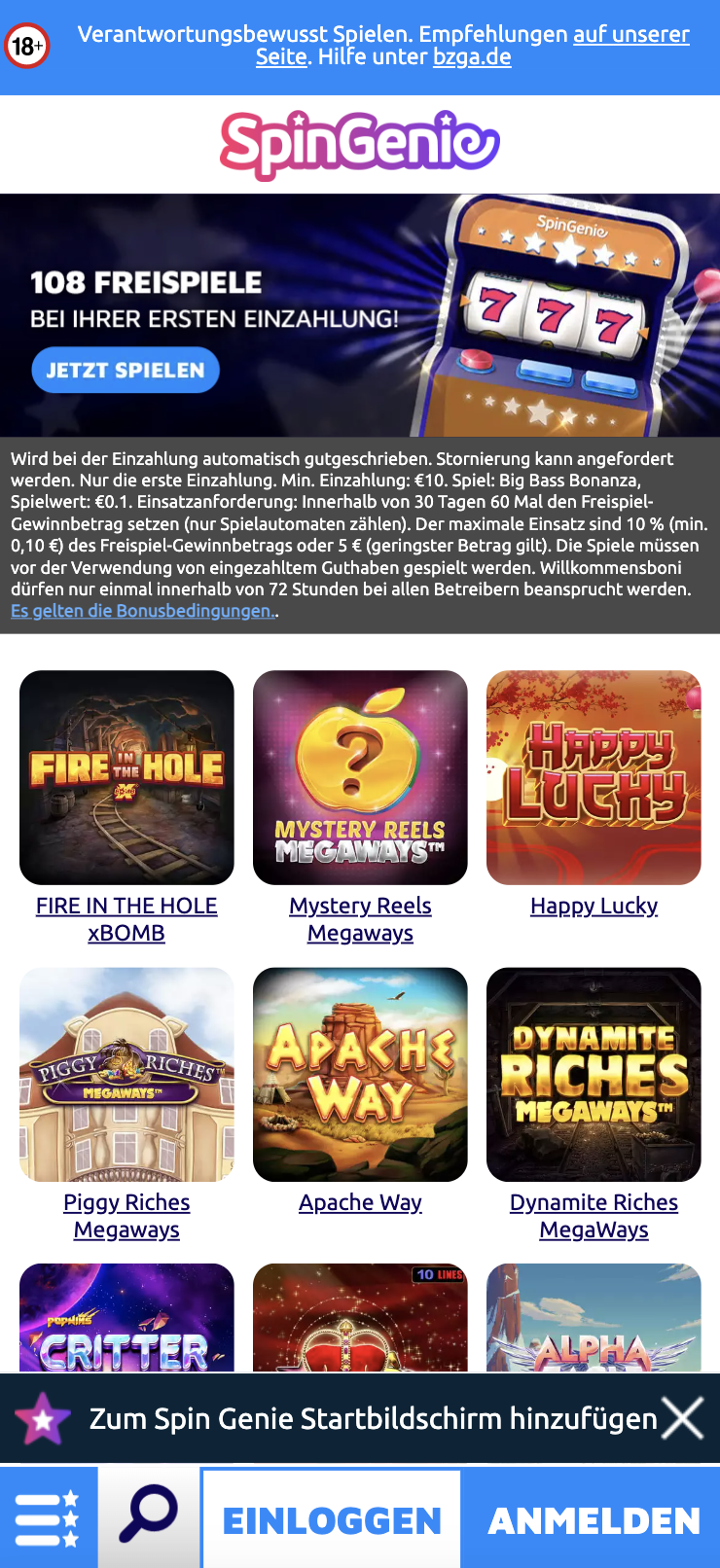720x1568 pixels.
Task: Open the search magnifier
Action: [149, 1515]
